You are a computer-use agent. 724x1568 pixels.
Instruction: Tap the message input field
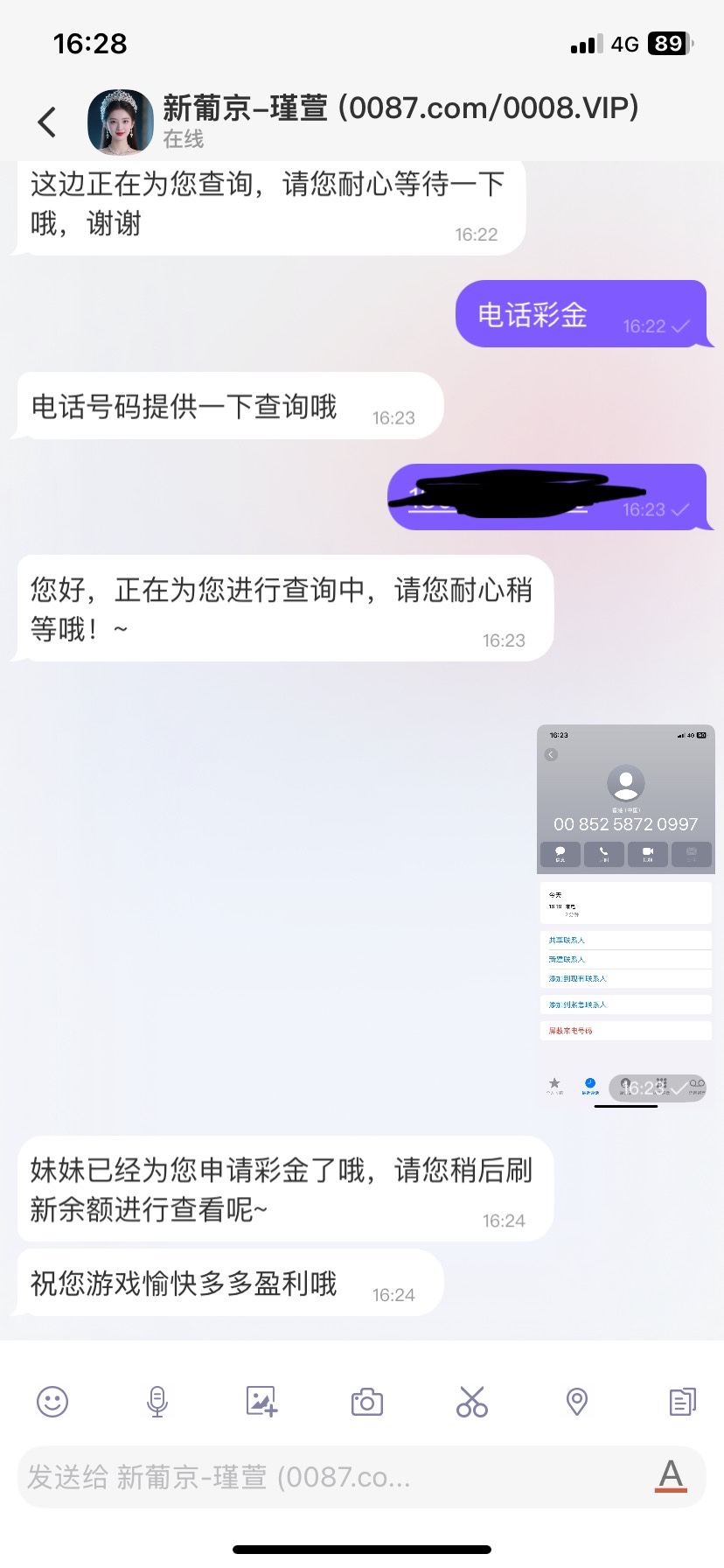point(332,1477)
